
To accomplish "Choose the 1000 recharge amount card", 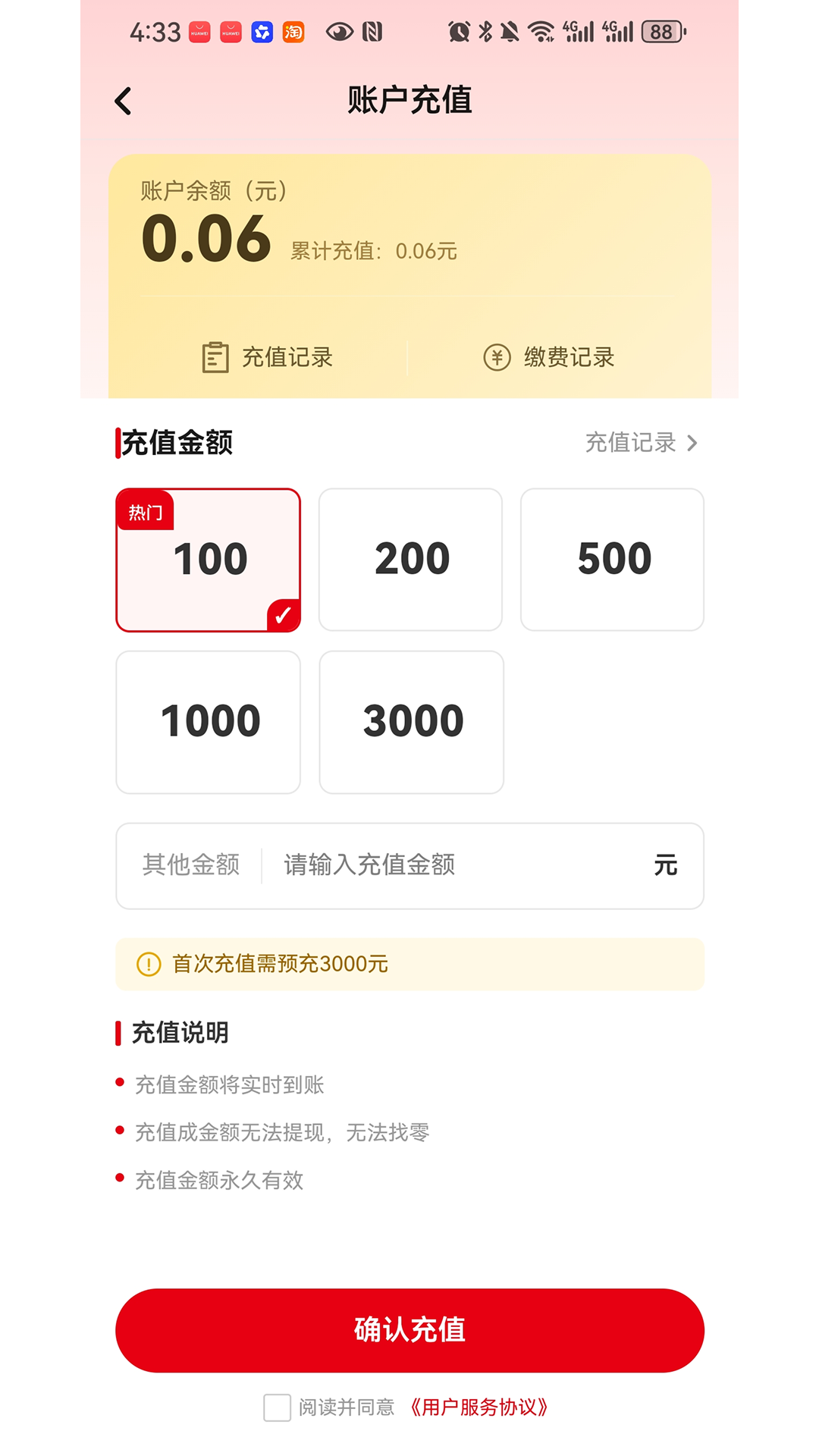I will [x=209, y=721].
